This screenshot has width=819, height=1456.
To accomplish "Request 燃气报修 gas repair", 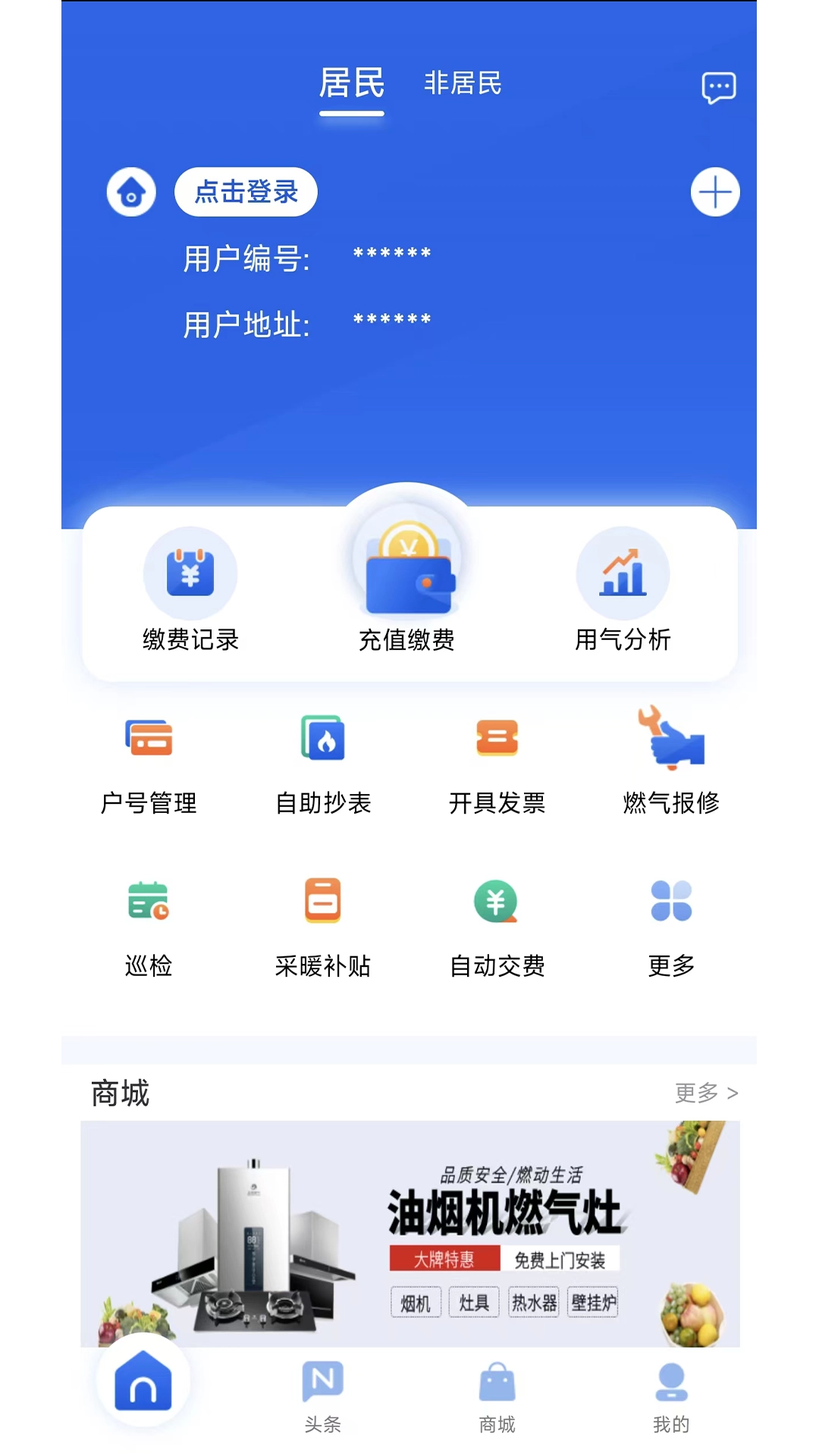I will tap(671, 763).
